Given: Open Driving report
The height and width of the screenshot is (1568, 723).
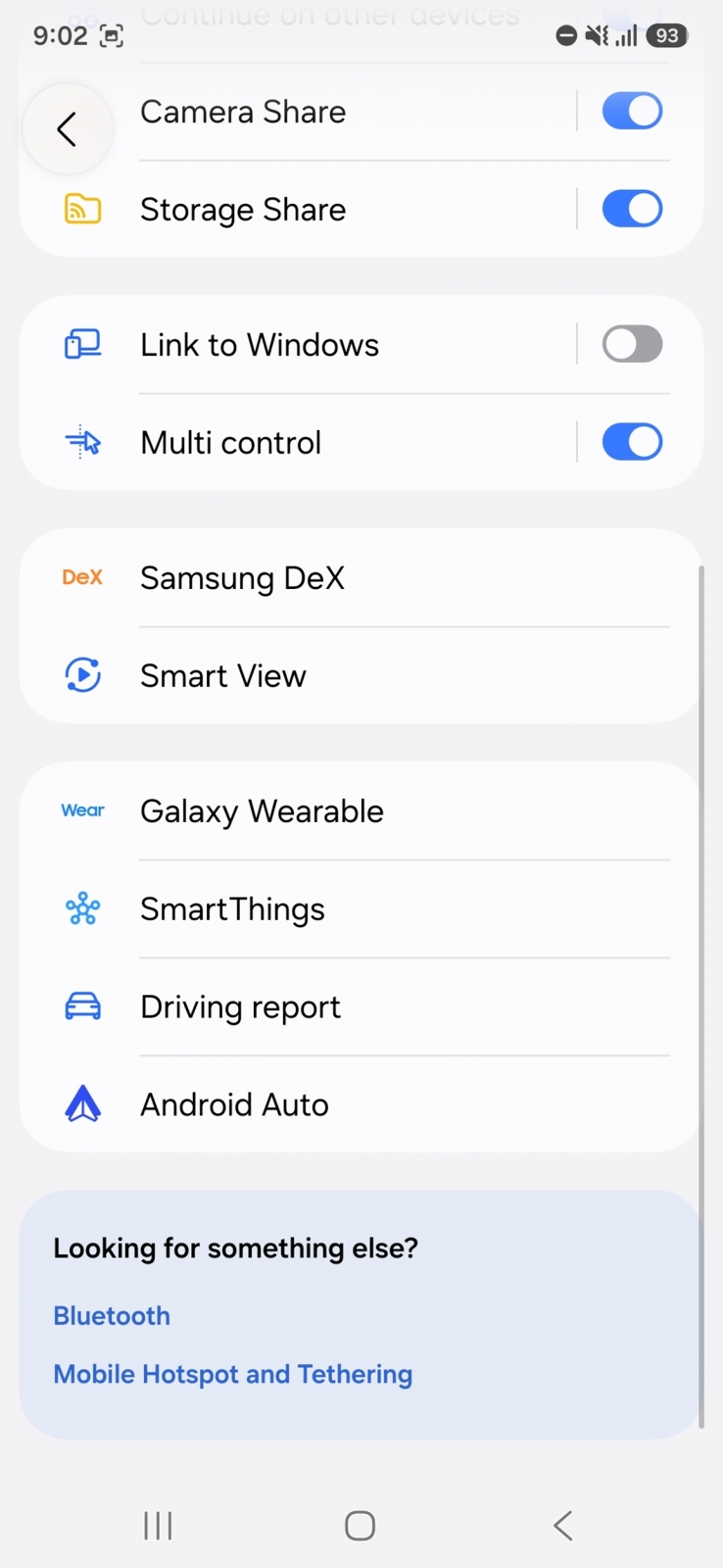Looking at the screenshot, I should tap(361, 1007).
